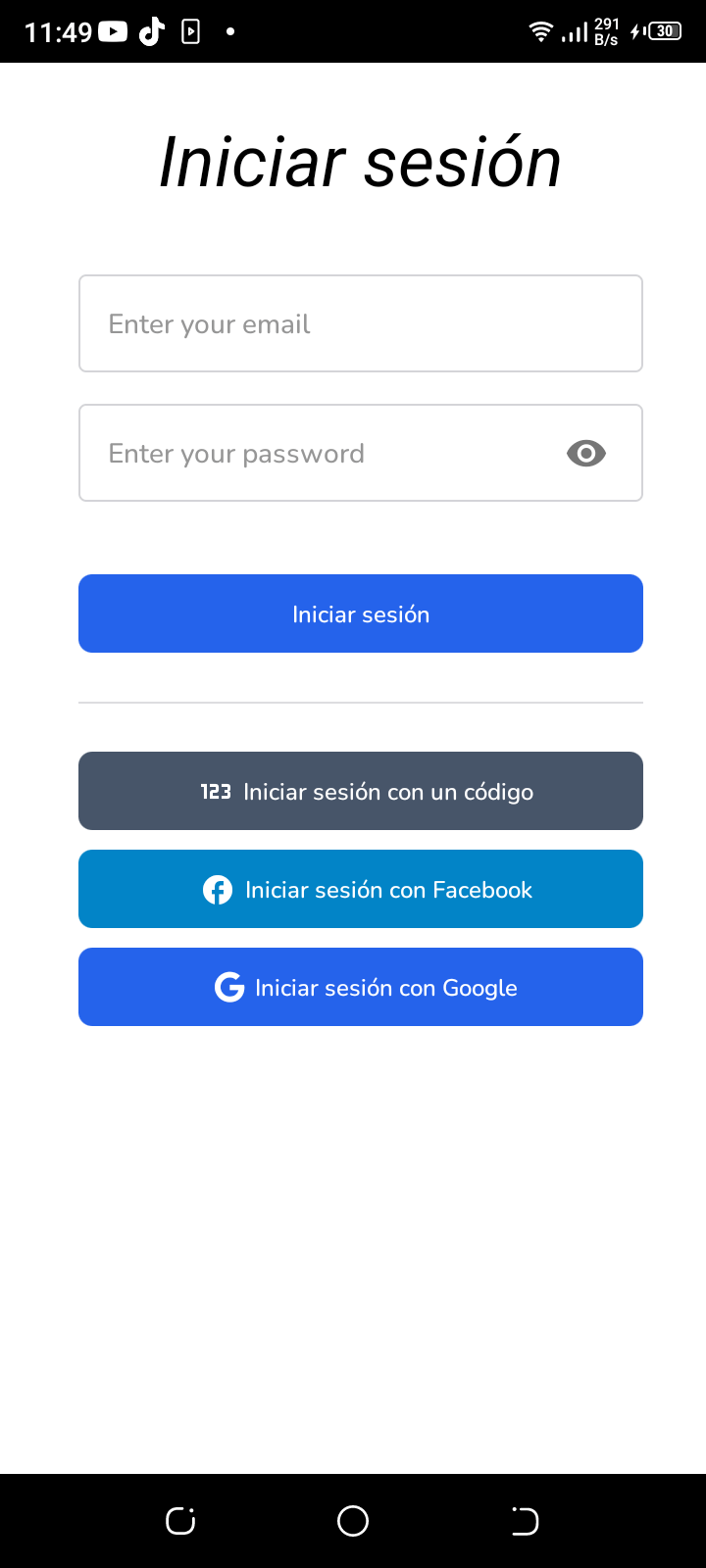The image size is (706, 1568).
Task: Sign in with Facebook
Action: coord(361,889)
